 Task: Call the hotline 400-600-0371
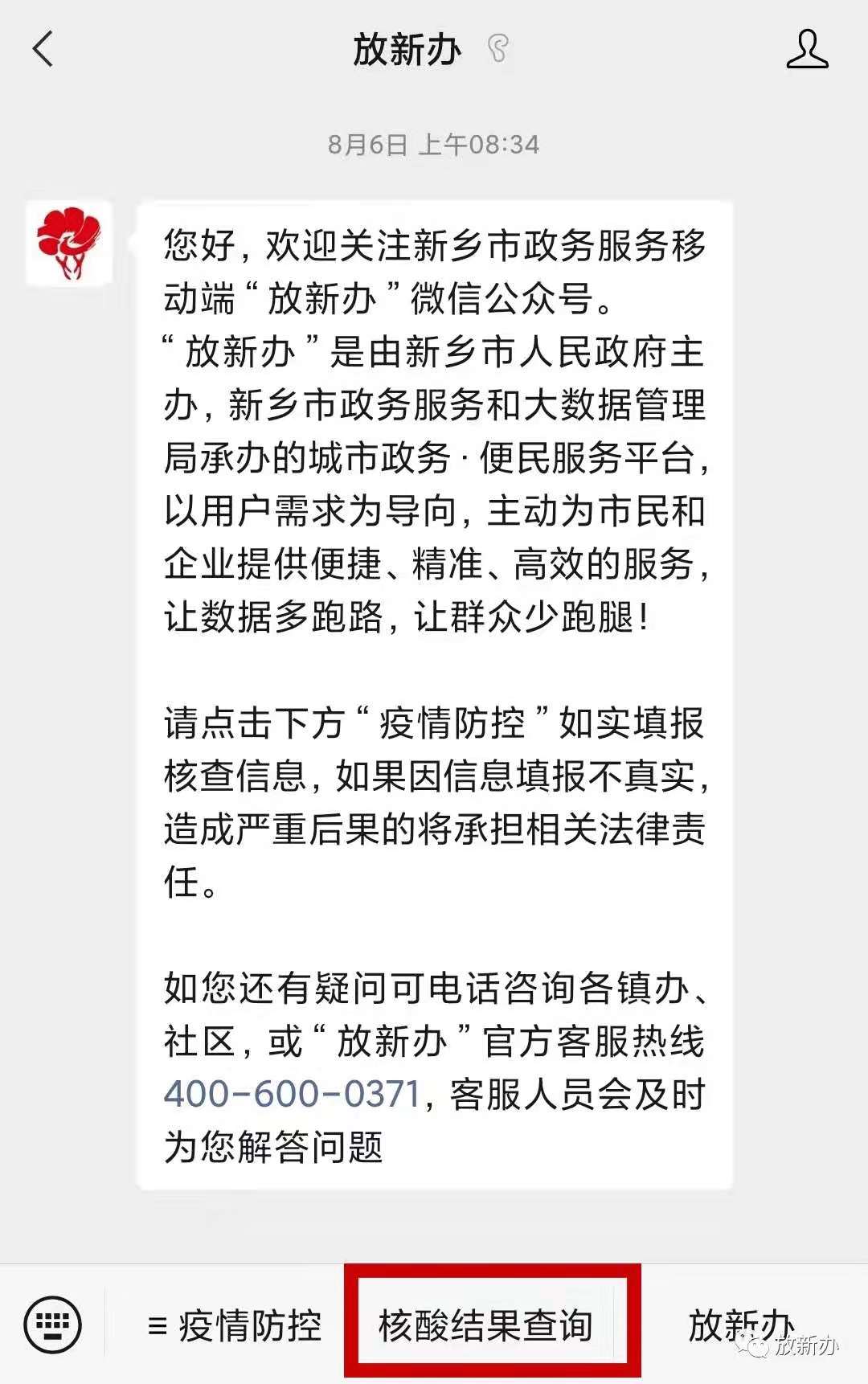(x=292, y=1095)
